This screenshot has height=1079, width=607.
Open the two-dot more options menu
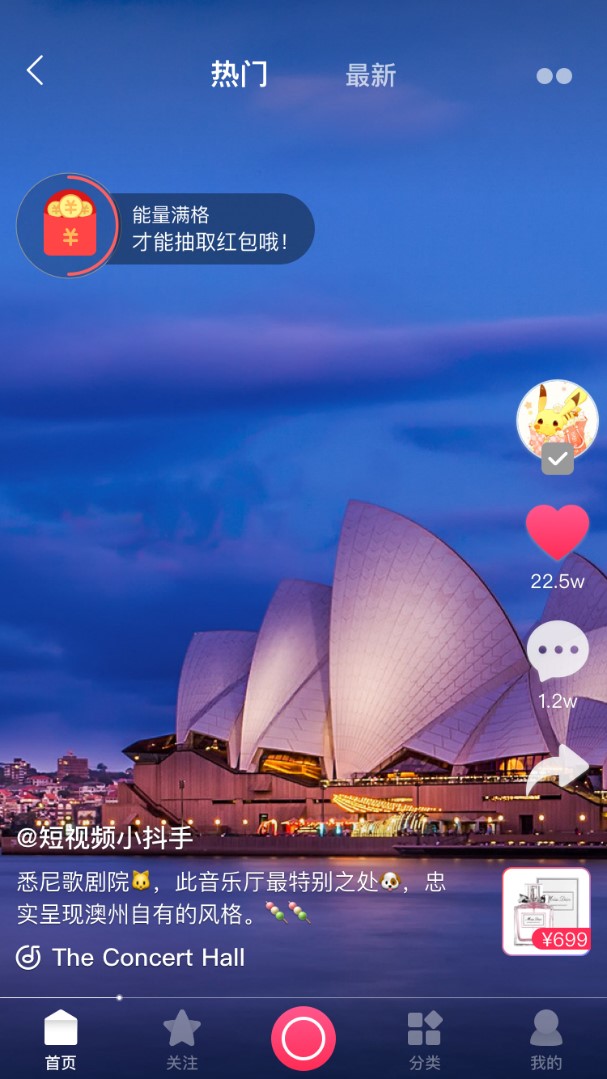pos(554,76)
